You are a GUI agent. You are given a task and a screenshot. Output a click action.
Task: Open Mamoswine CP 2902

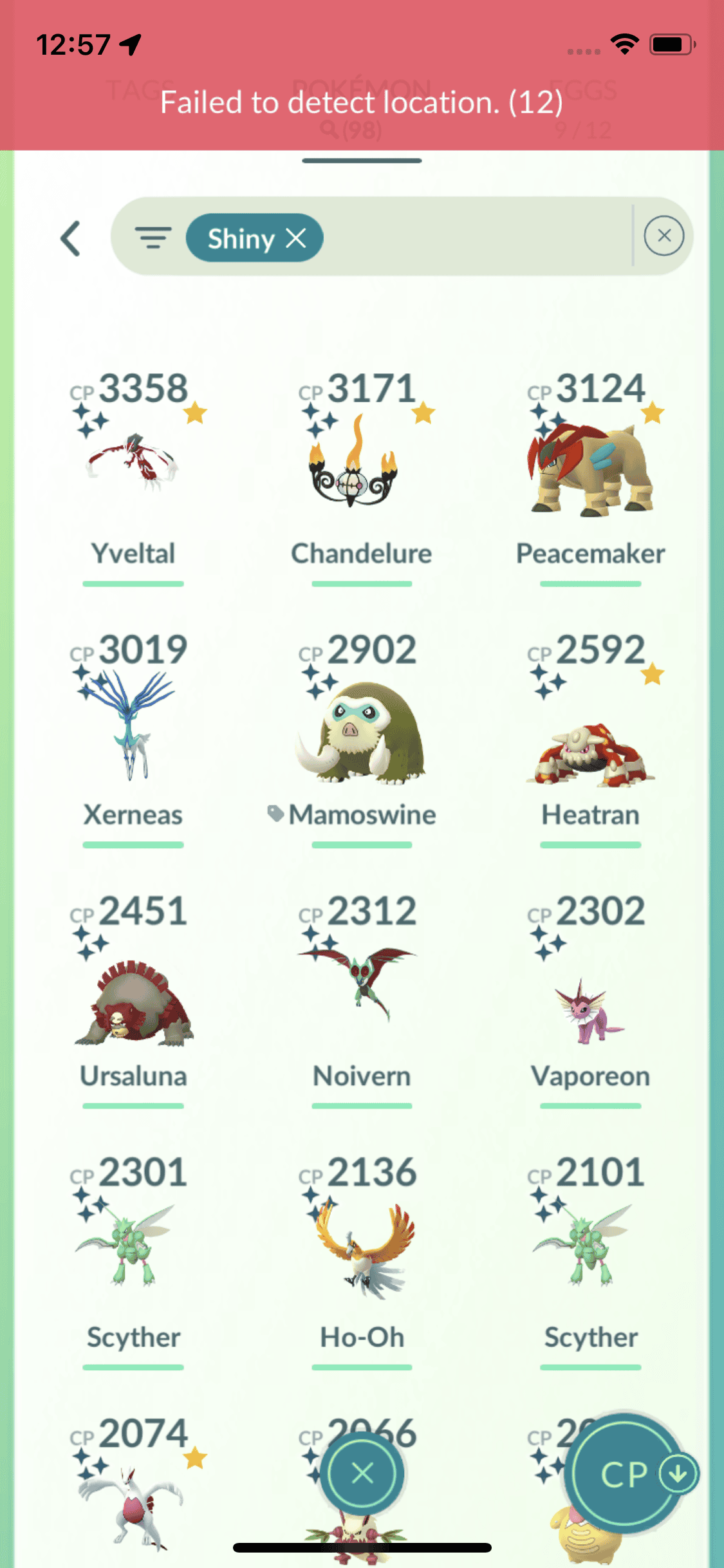pyautogui.click(x=361, y=731)
